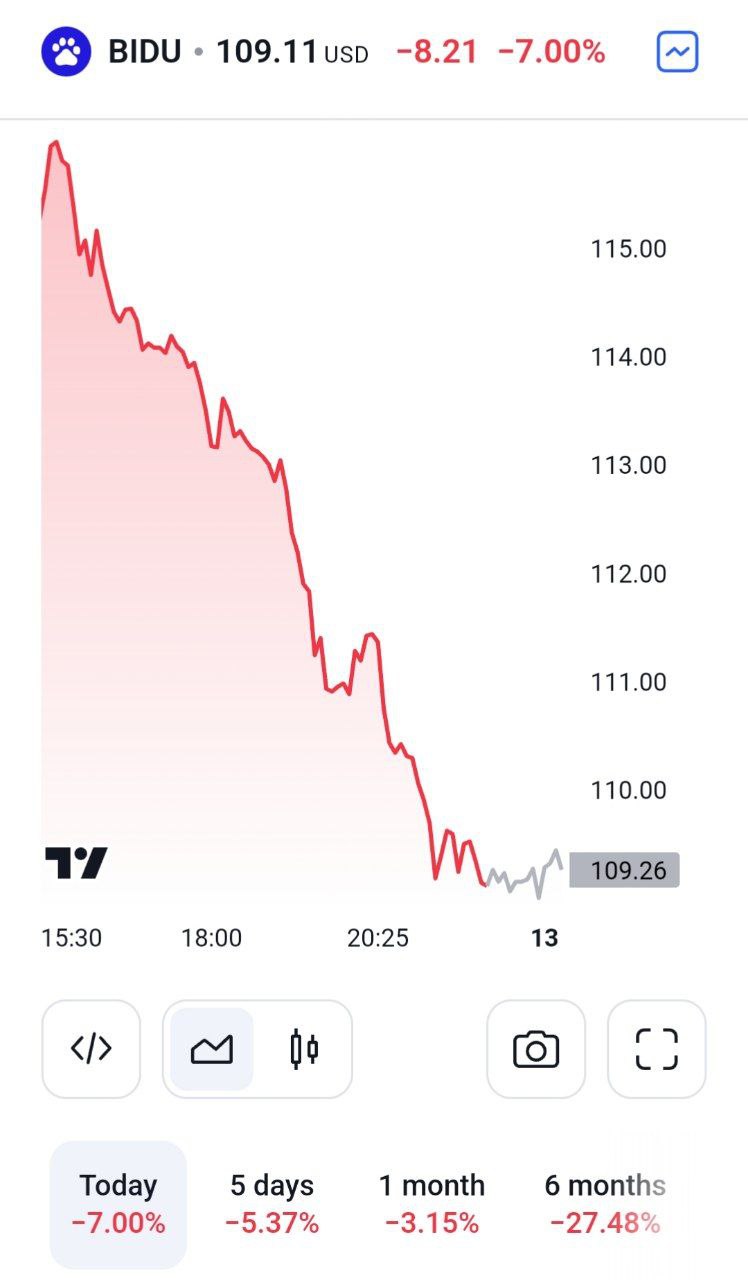The height and width of the screenshot is (1280, 748).
Task: Switch to the 1 month range
Action: click(431, 1203)
